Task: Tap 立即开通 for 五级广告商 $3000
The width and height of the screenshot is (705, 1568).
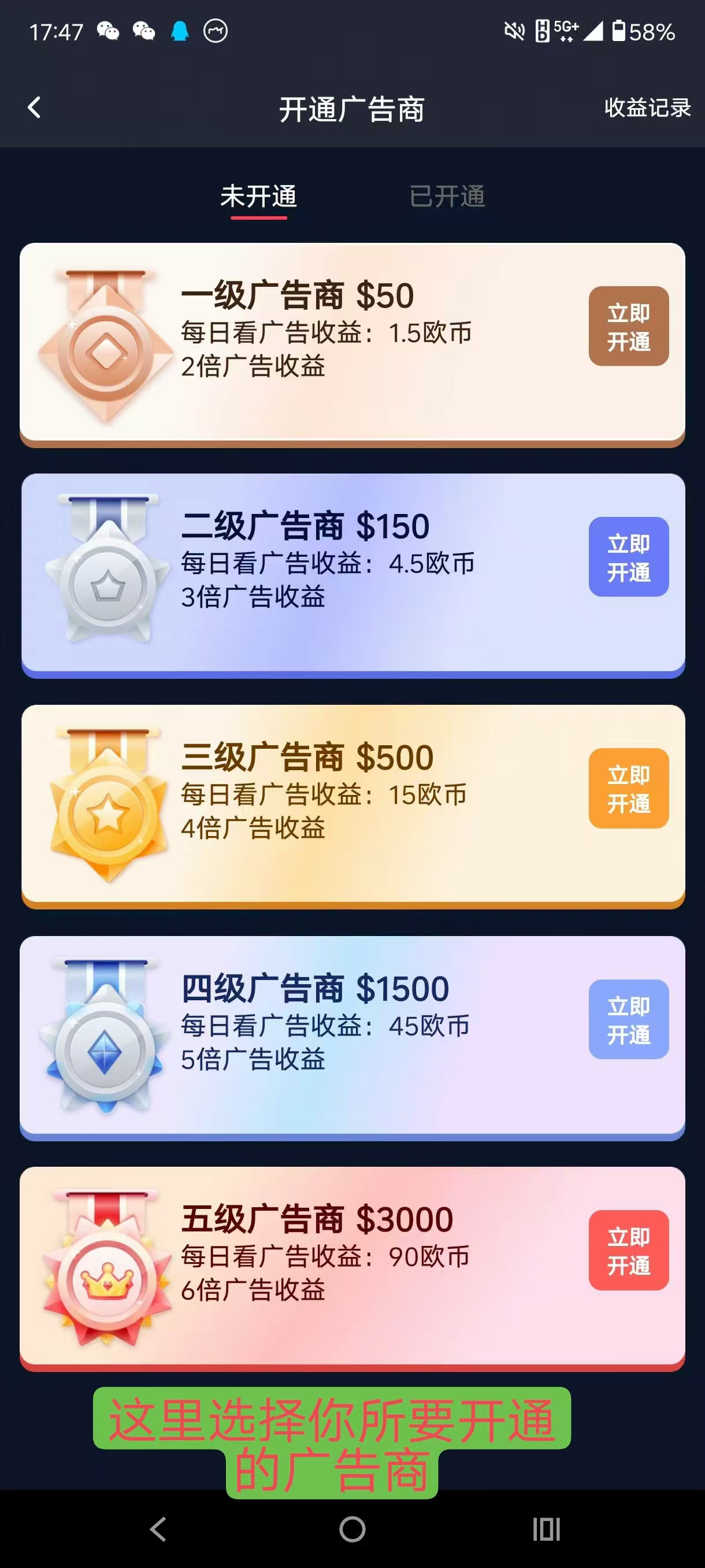Action: (x=628, y=1250)
